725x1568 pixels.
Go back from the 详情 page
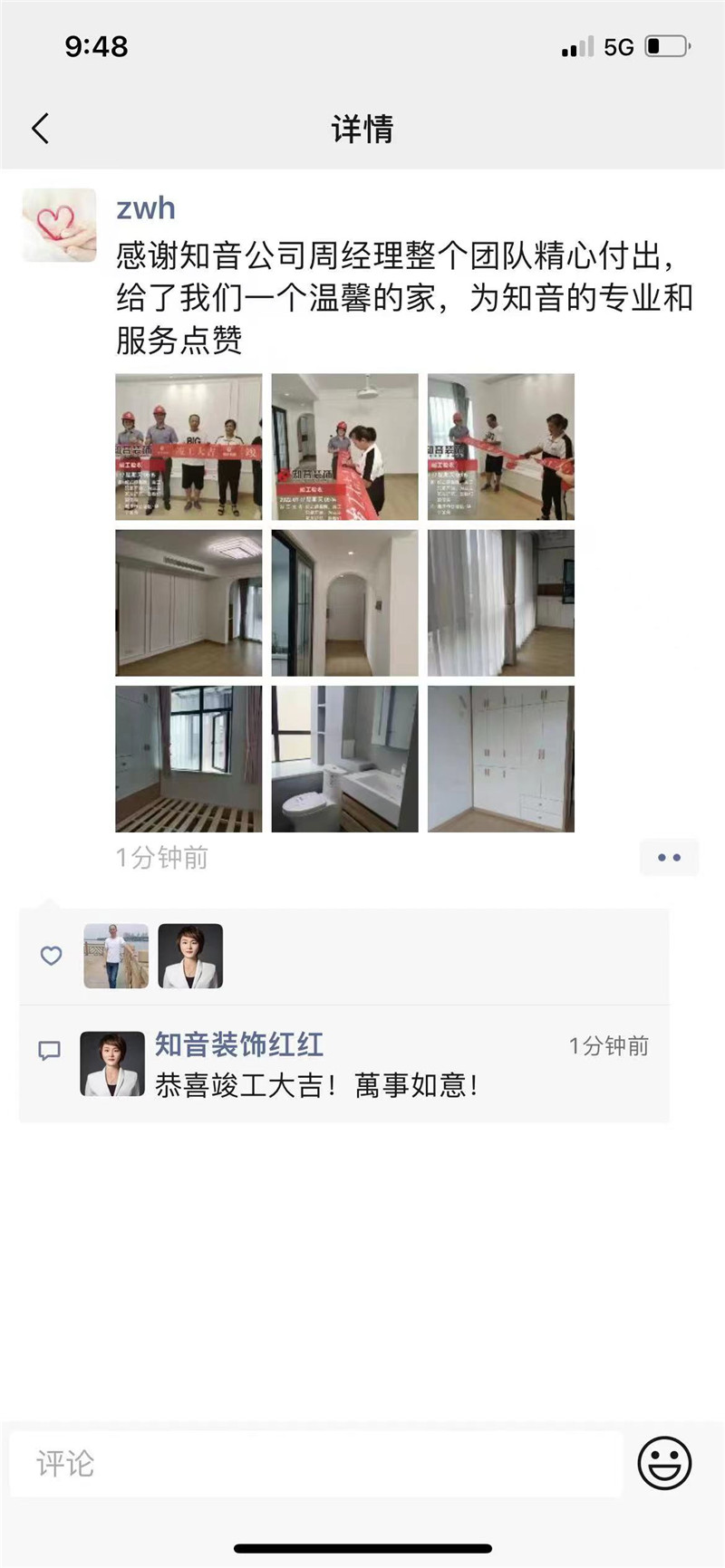(x=40, y=129)
